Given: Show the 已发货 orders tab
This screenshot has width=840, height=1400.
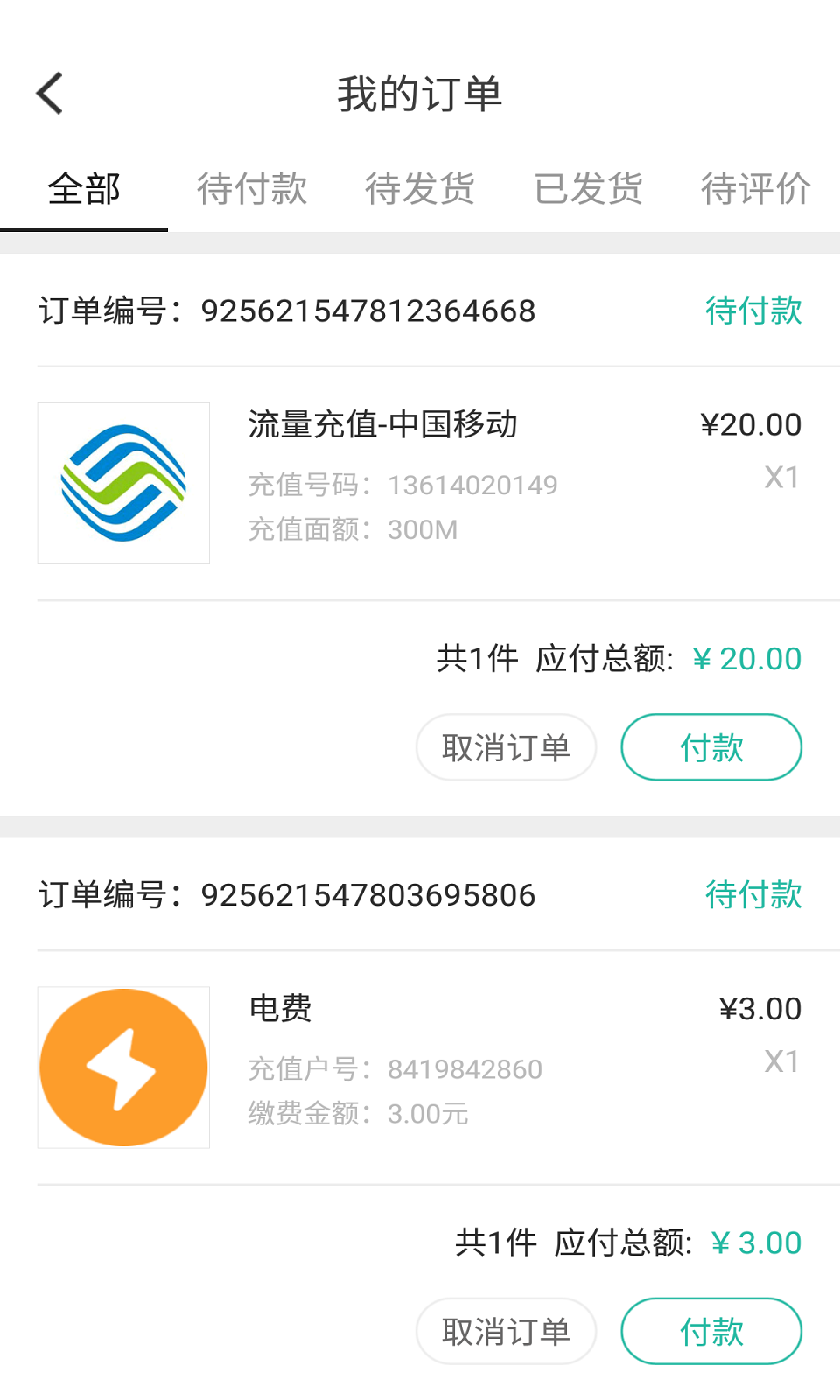Looking at the screenshot, I should click(x=588, y=189).
